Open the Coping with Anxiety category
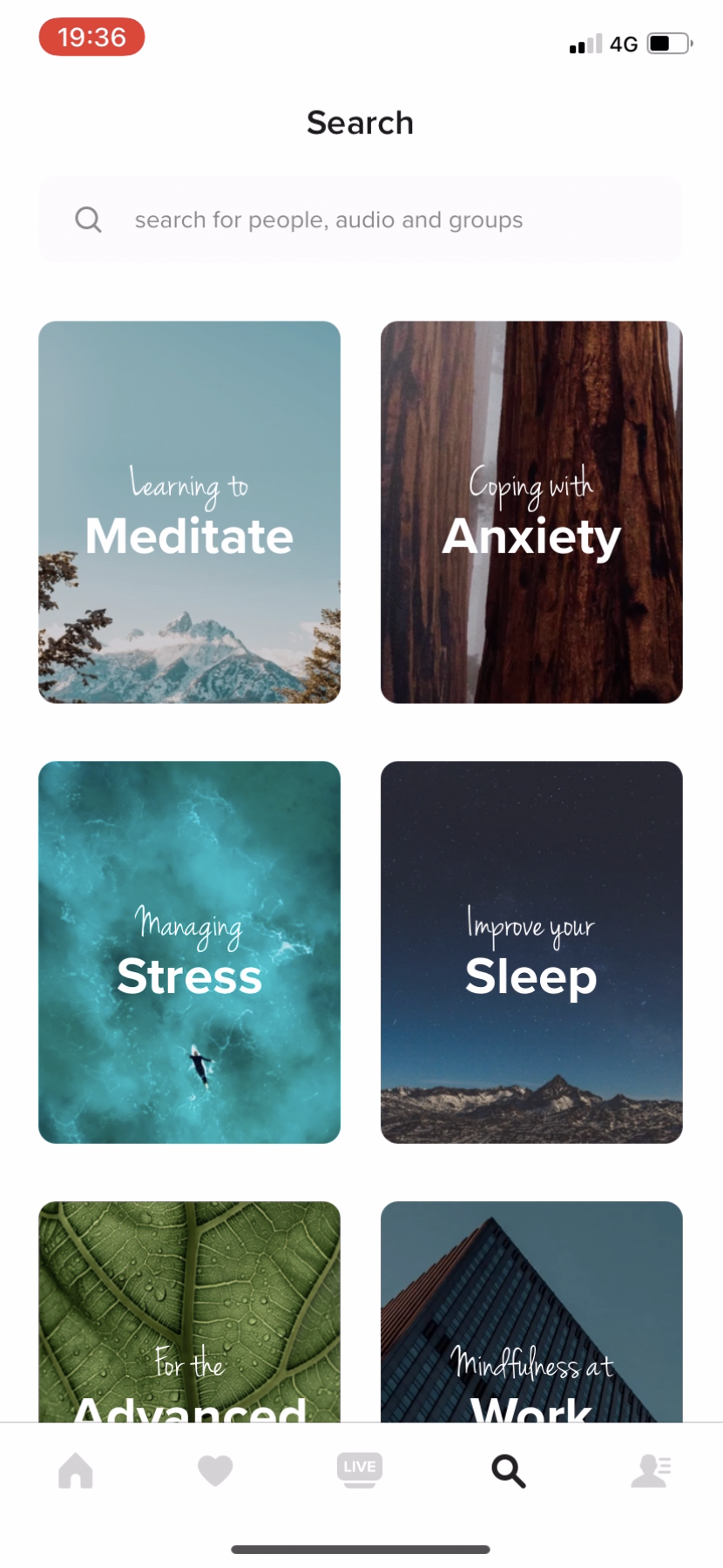Screen dimensions: 723x1568 [x=531, y=512]
